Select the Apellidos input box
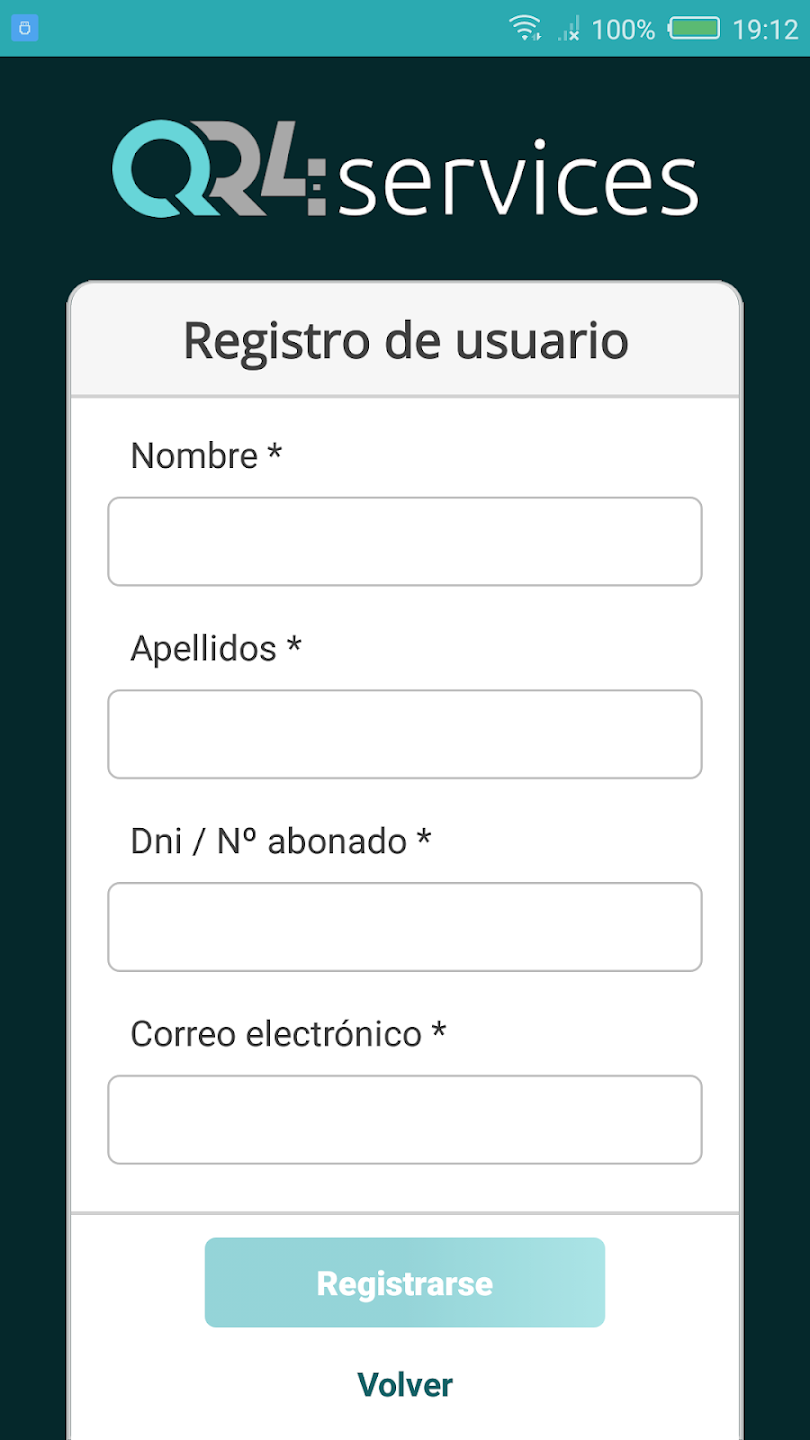 pyautogui.click(x=405, y=734)
